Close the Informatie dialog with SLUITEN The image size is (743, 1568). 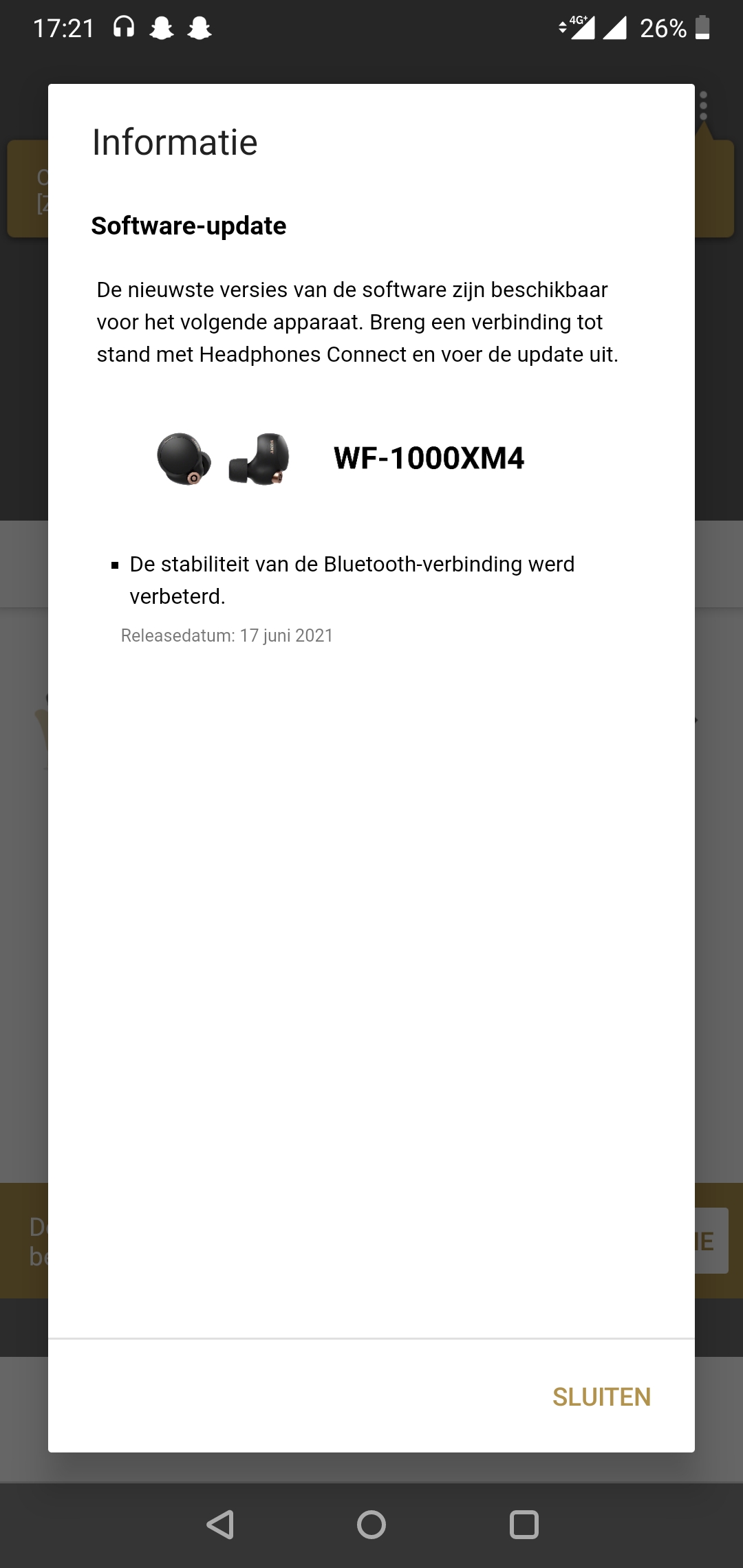click(x=601, y=1397)
